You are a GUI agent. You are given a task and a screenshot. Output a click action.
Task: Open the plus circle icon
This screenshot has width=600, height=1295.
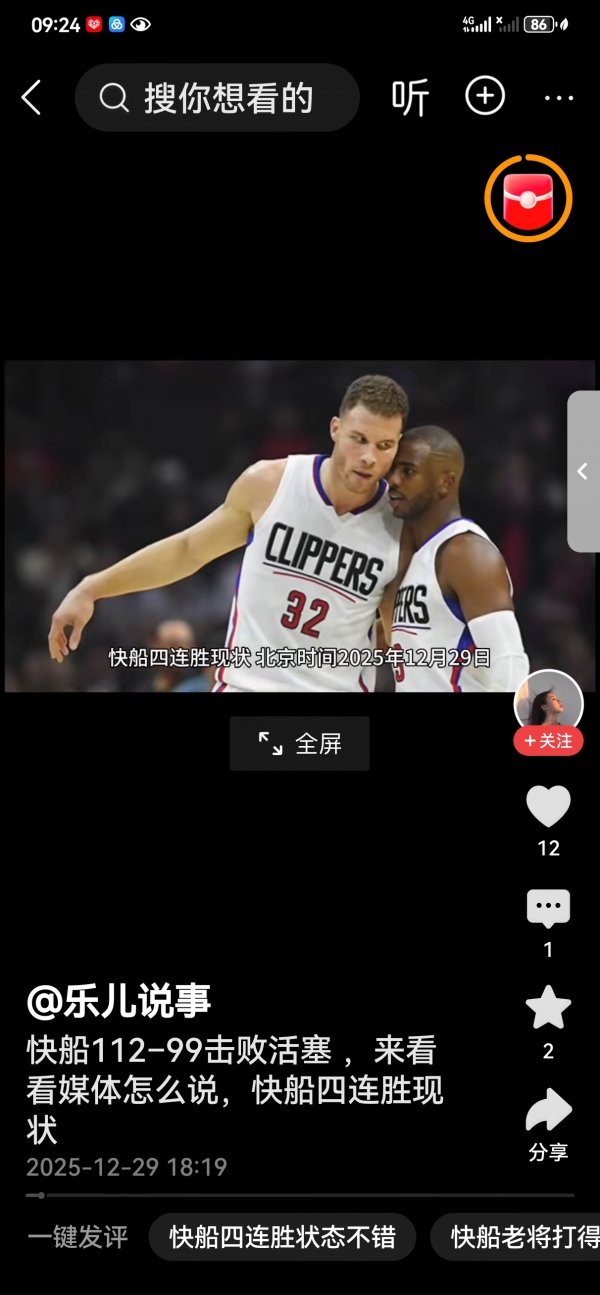[x=485, y=97]
